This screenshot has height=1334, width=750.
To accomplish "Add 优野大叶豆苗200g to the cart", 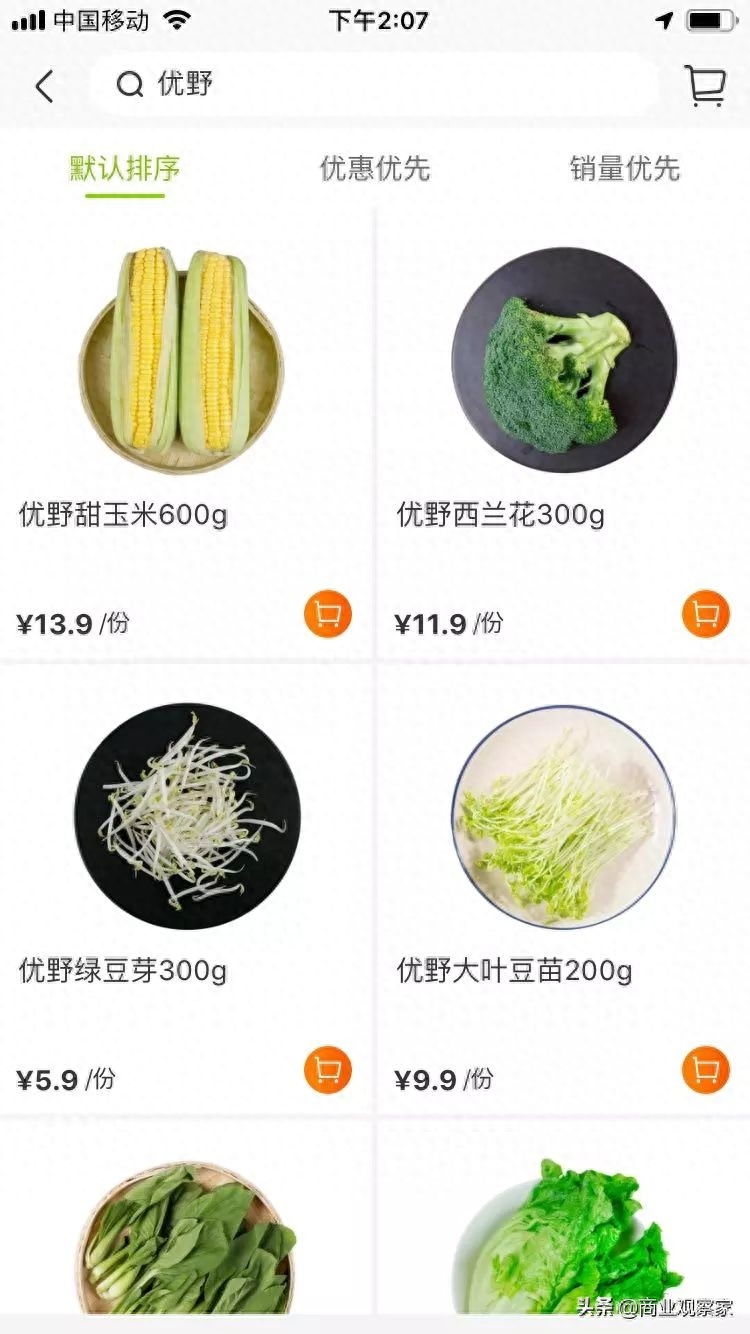I will pos(706,1069).
